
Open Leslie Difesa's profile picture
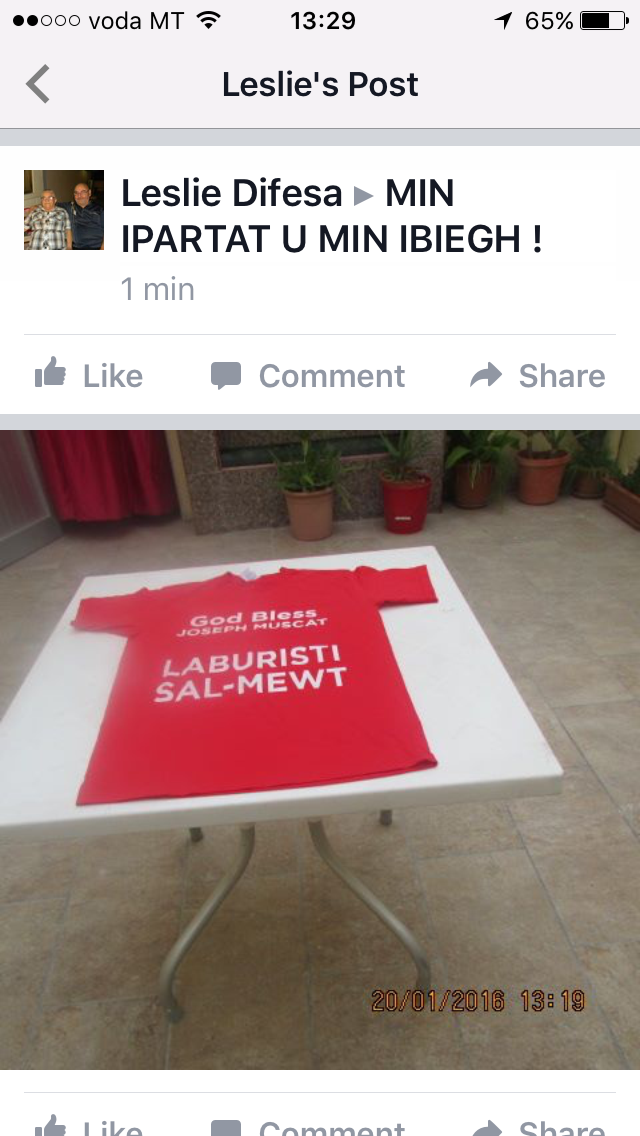[x=64, y=210]
